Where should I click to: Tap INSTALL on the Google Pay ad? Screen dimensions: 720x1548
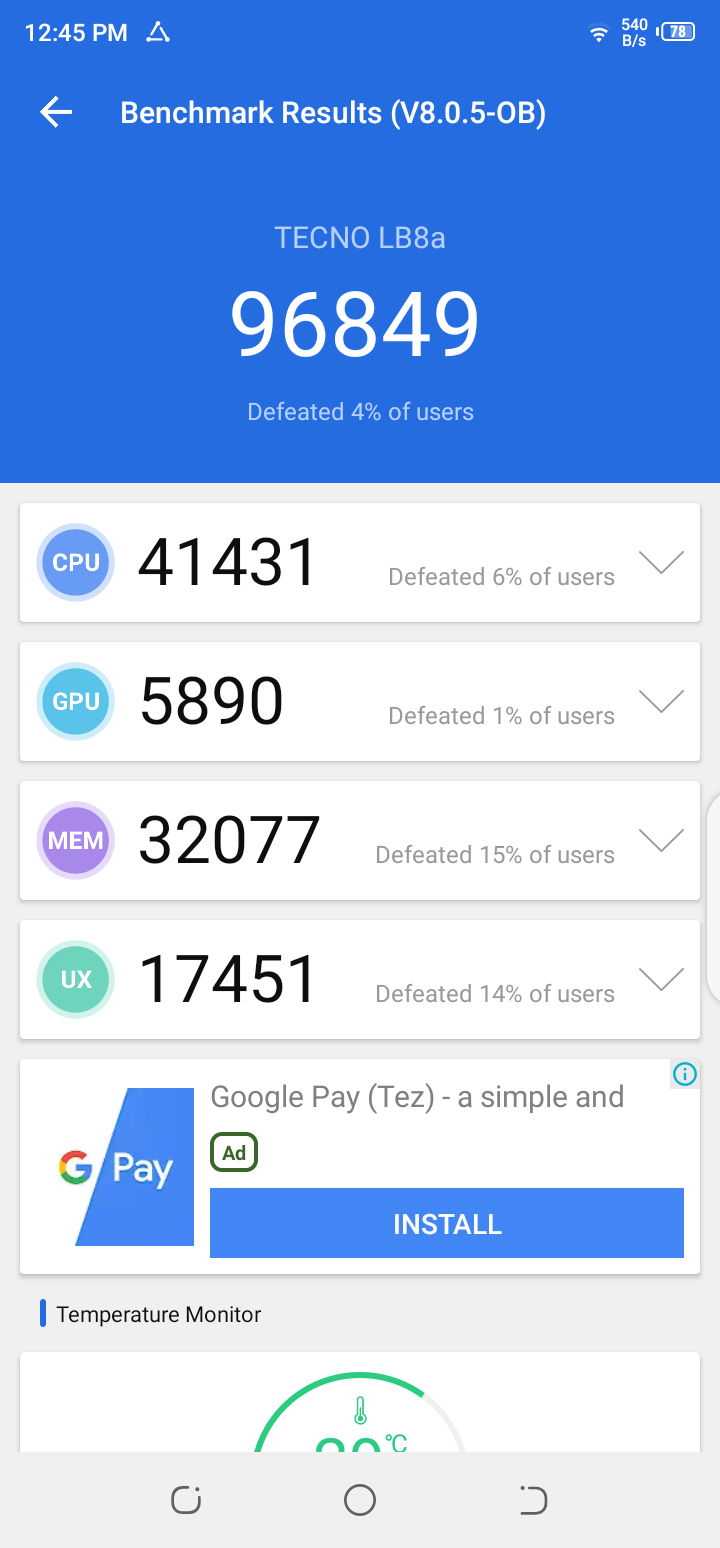click(447, 1223)
